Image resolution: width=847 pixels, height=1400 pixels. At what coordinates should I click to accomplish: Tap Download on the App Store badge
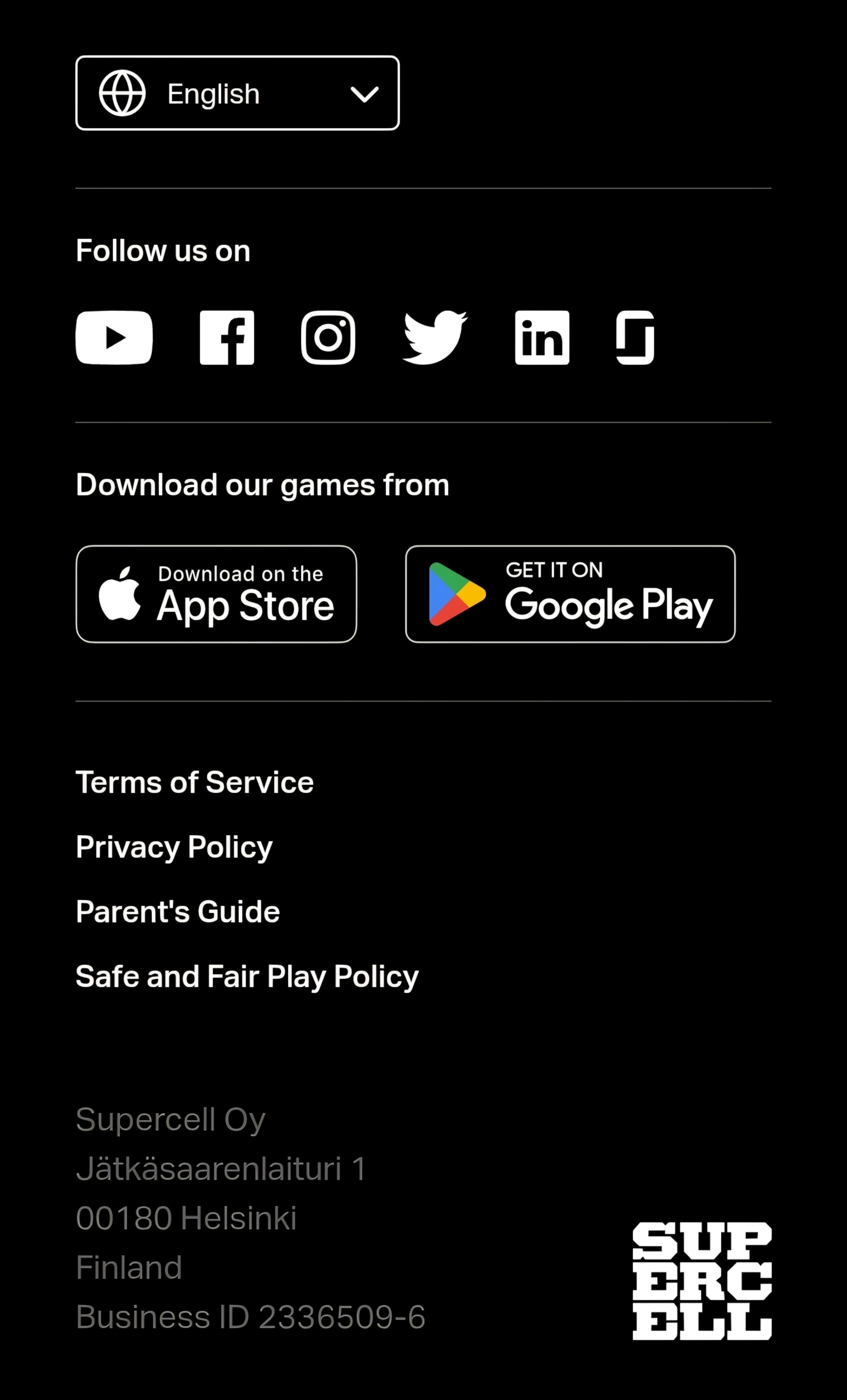click(x=216, y=594)
